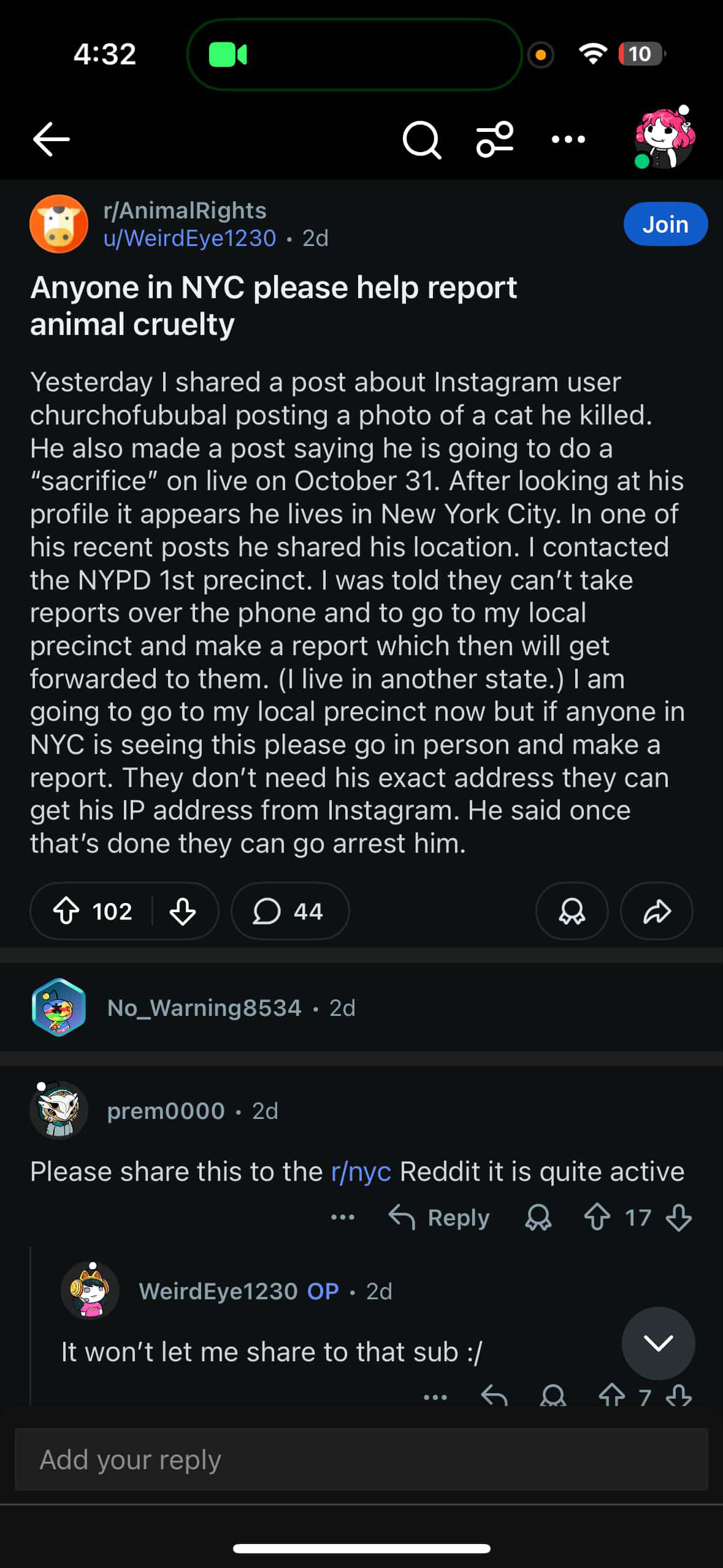Viewport: 723px width, 1568px height.
Task: Jump to next comment with floating chevron
Action: pyautogui.click(x=658, y=1343)
